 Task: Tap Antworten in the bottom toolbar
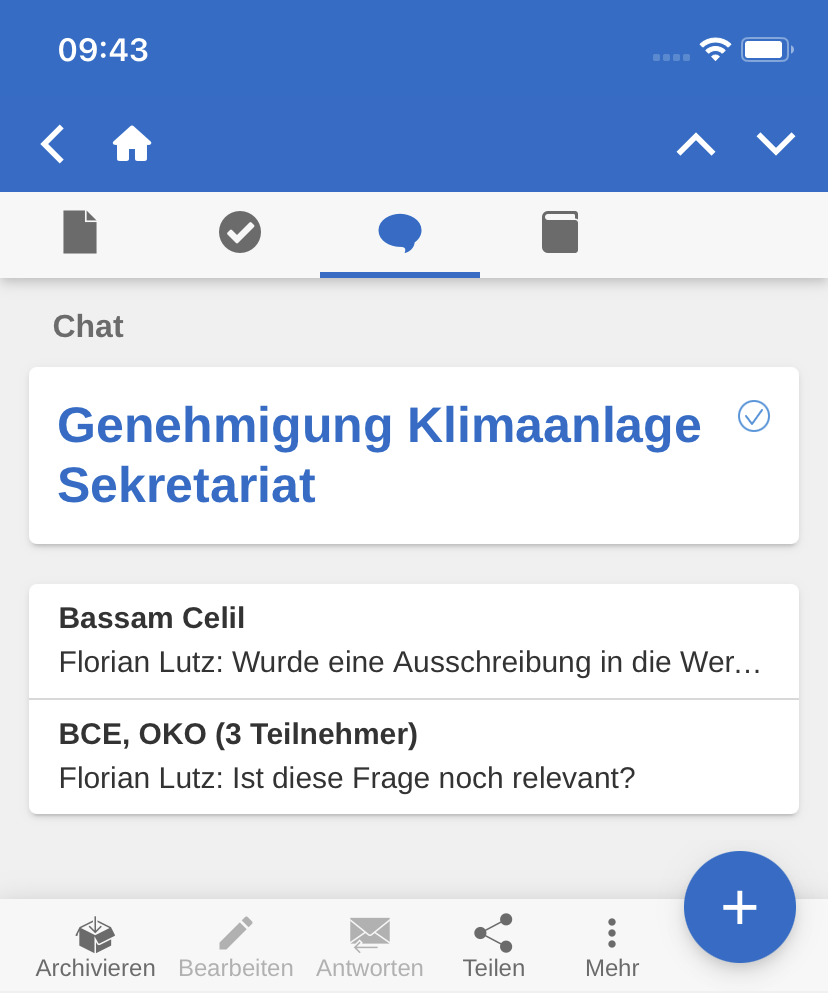[370, 946]
